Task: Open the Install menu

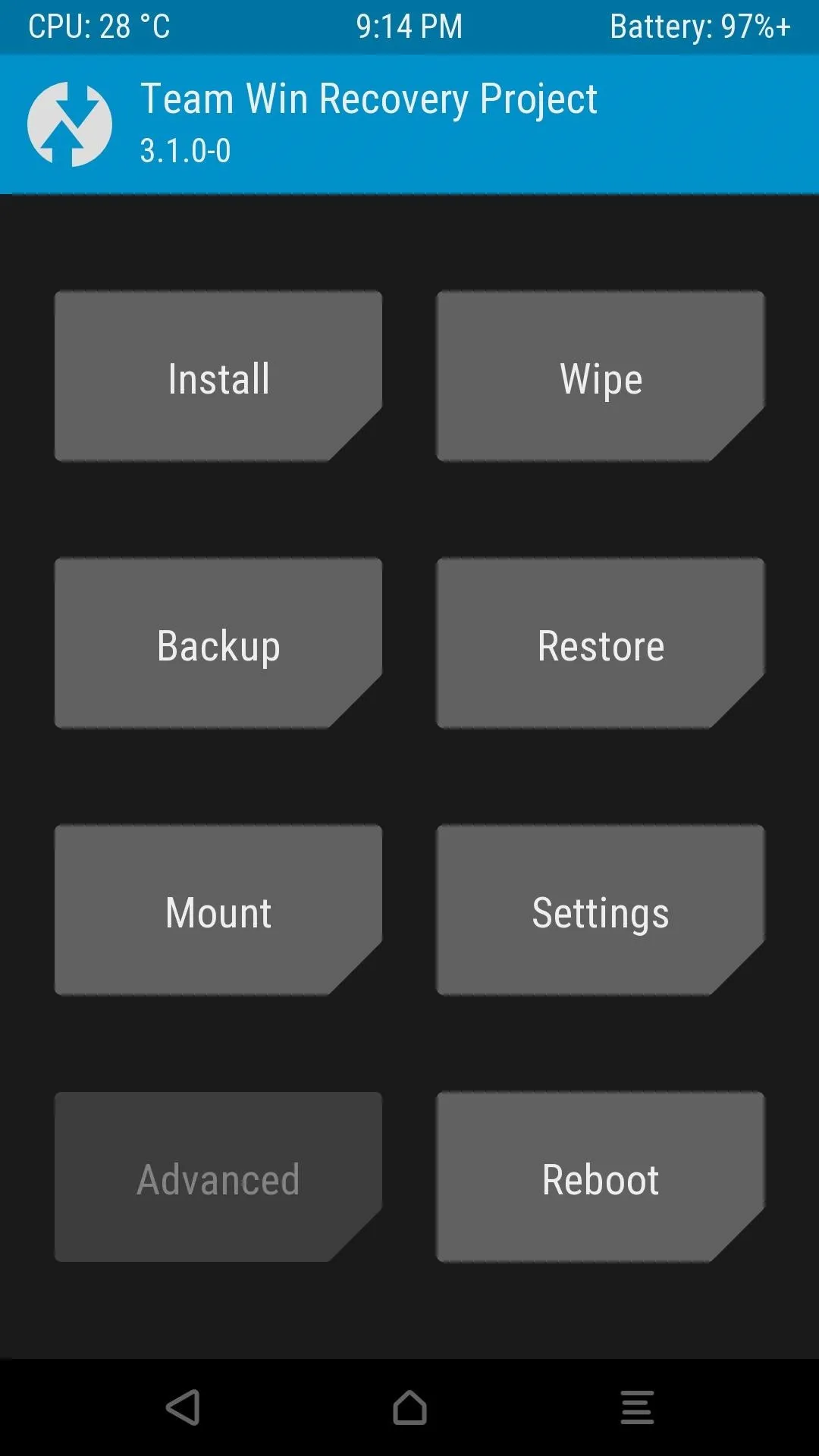Action: pyautogui.click(x=218, y=376)
